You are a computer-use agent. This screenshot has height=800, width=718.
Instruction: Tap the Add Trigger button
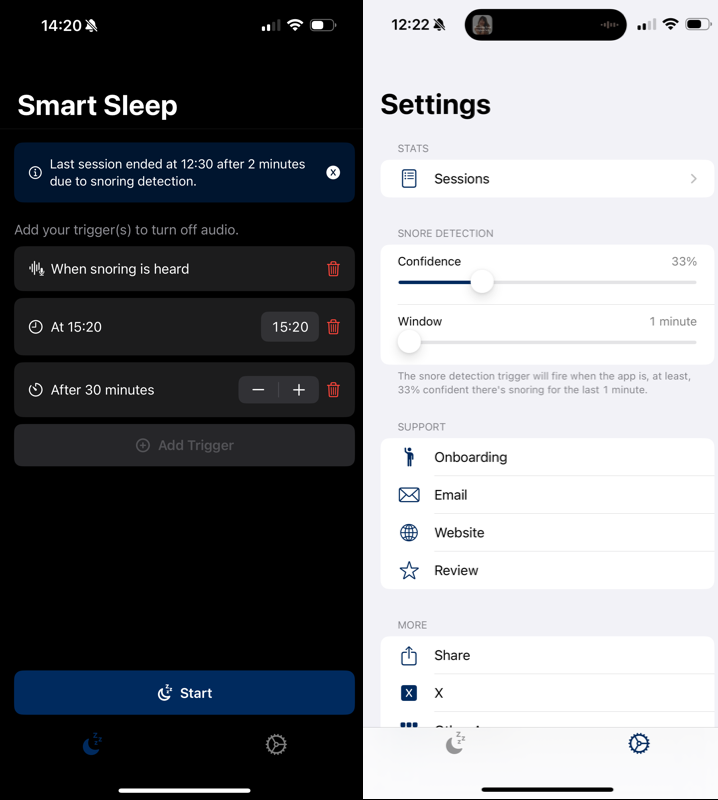pyautogui.click(x=184, y=445)
